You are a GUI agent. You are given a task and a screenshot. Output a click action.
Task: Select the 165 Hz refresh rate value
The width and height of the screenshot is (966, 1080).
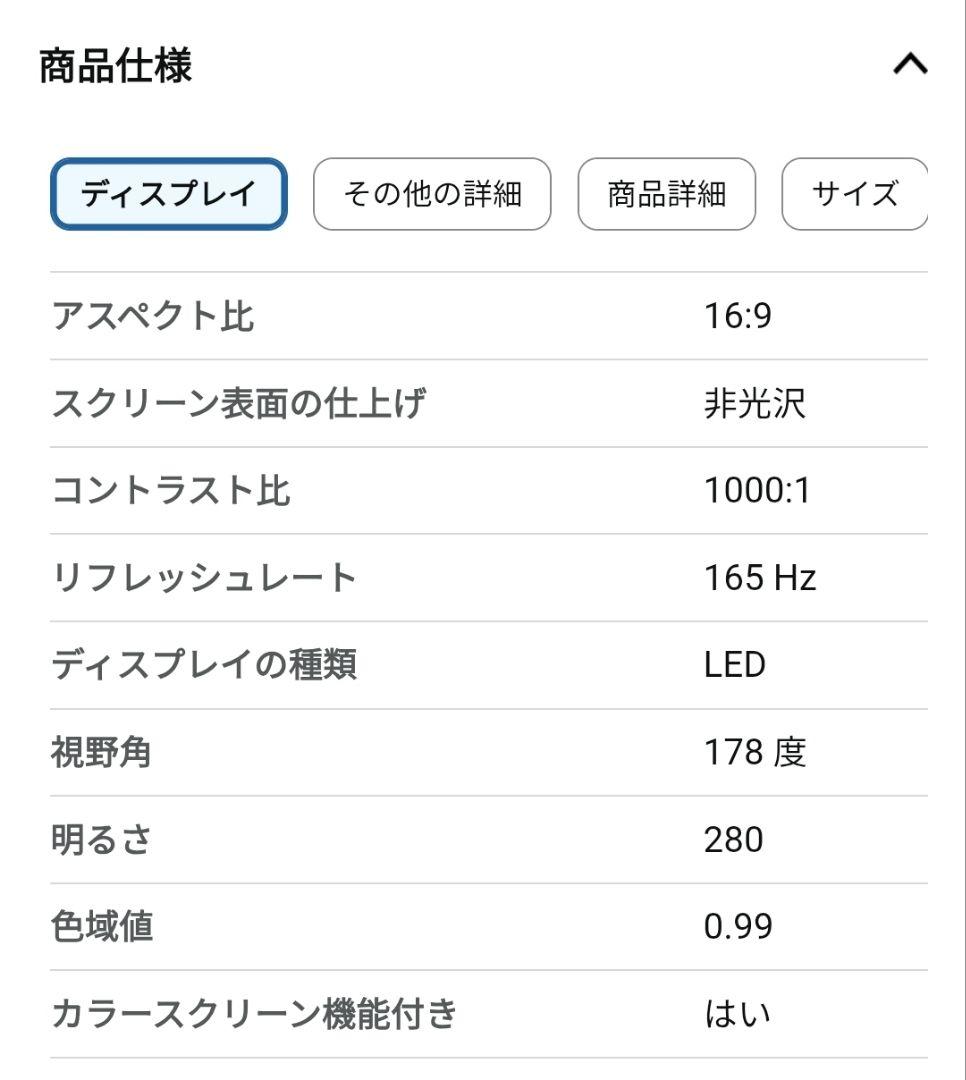click(757, 576)
